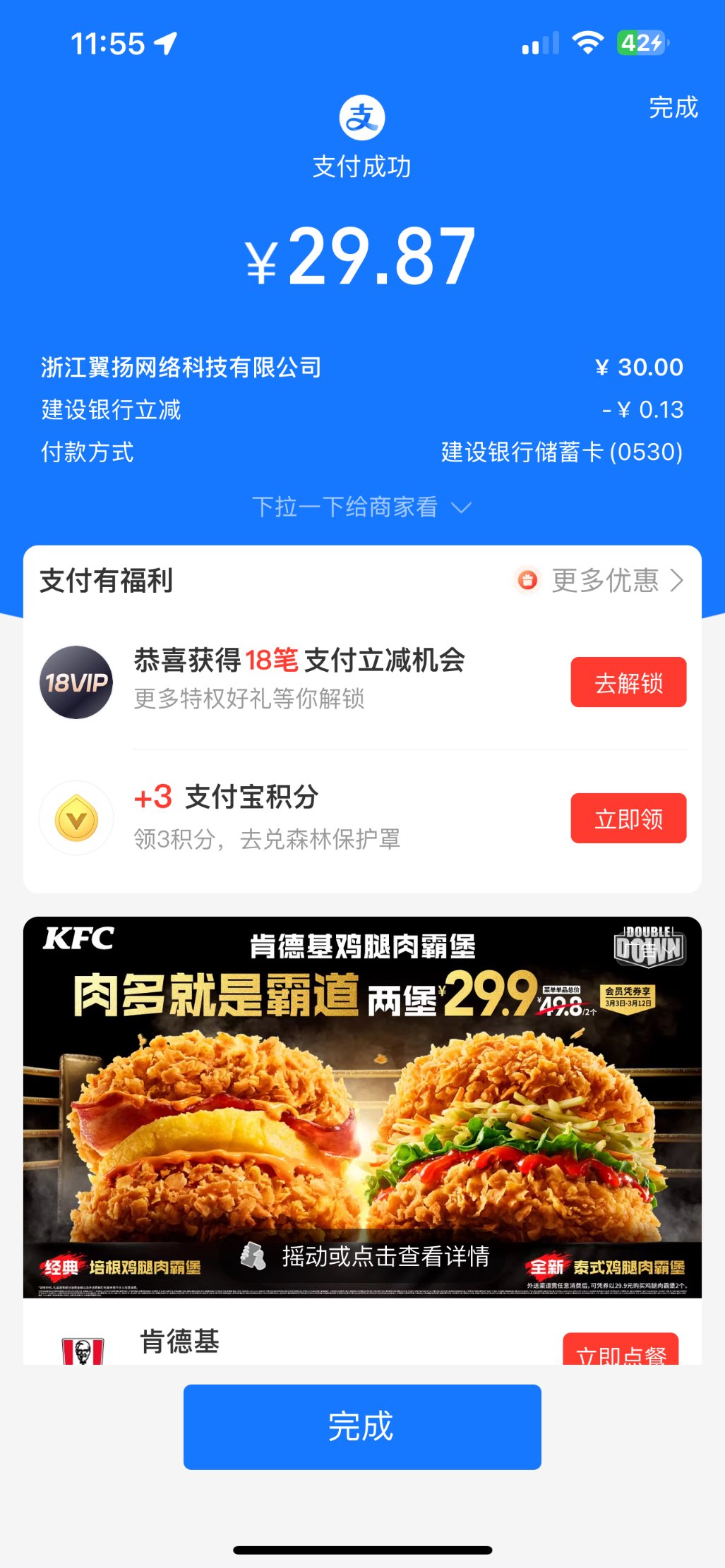This screenshot has width=725, height=1568.
Task: Claim points with 立即领 button
Action: (628, 819)
